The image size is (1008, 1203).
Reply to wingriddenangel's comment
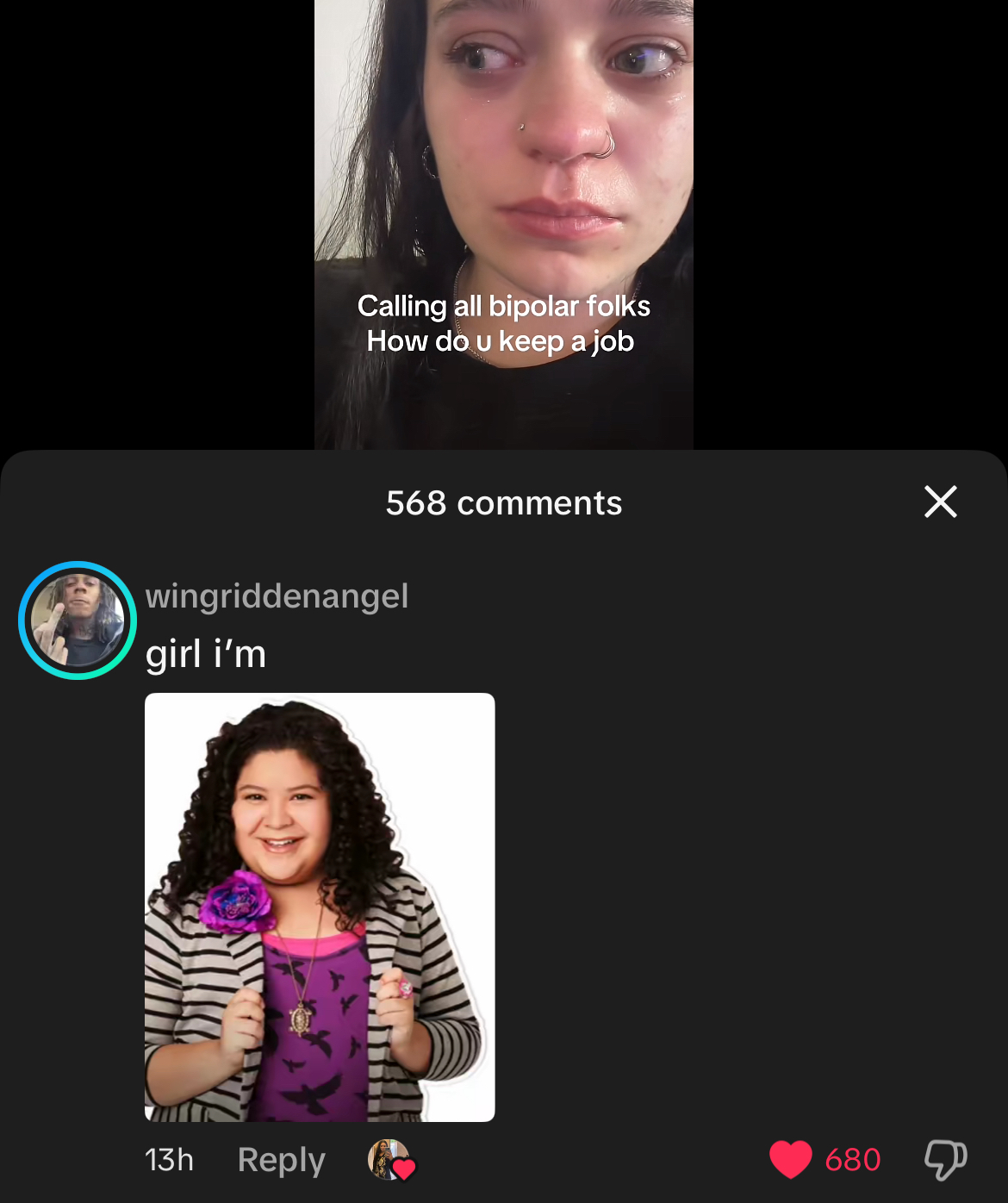281,1160
